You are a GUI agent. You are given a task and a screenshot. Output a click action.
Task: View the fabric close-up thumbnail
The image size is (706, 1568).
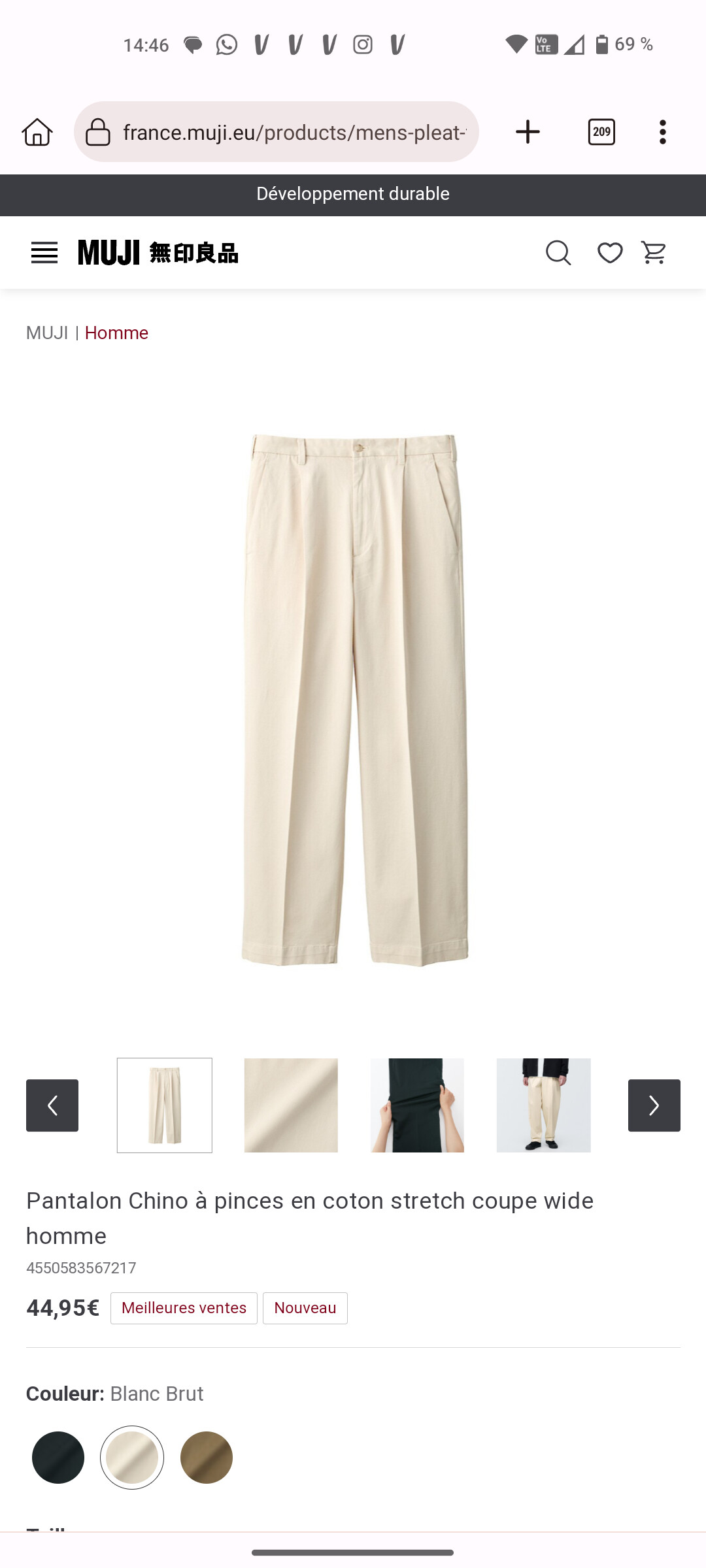(291, 1105)
